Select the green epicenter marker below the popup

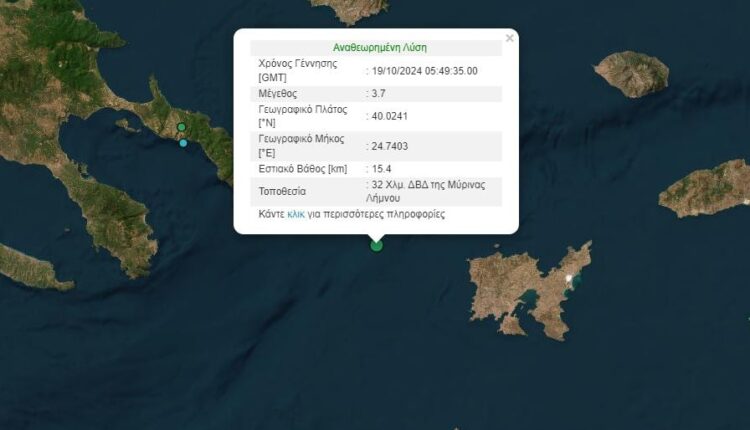coord(377,245)
